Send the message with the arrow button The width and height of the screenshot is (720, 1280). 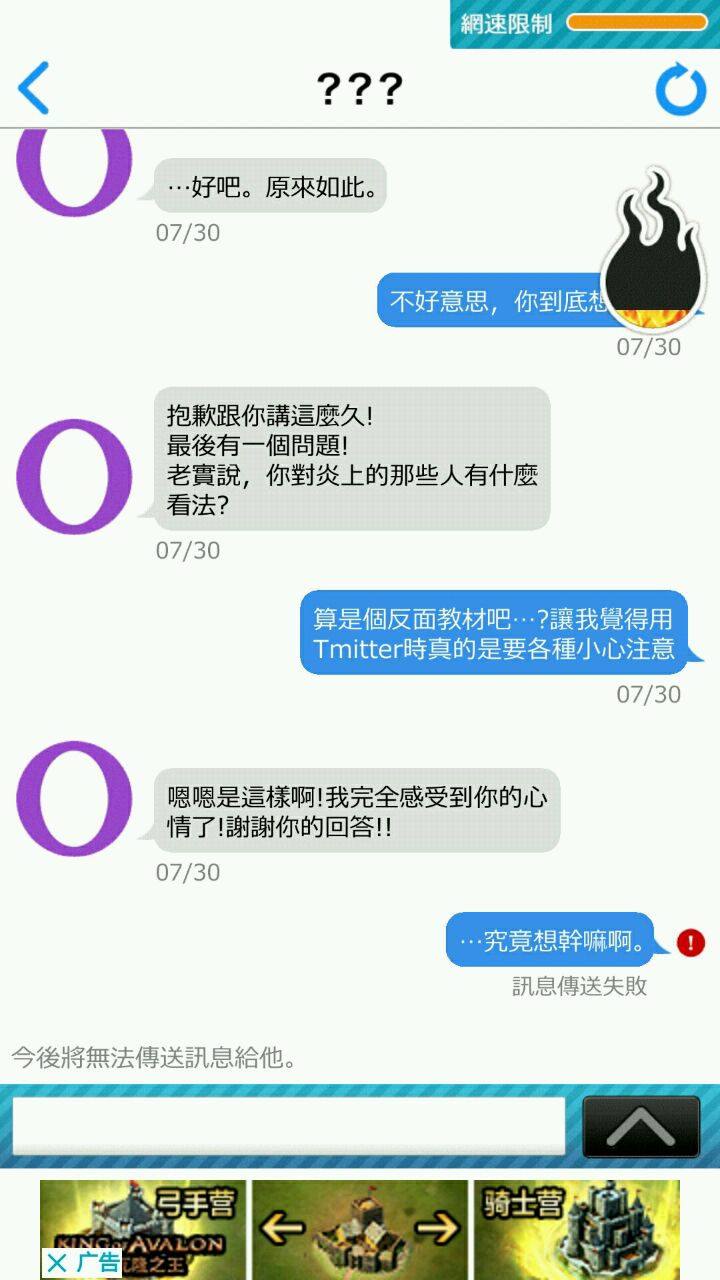(x=641, y=1127)
